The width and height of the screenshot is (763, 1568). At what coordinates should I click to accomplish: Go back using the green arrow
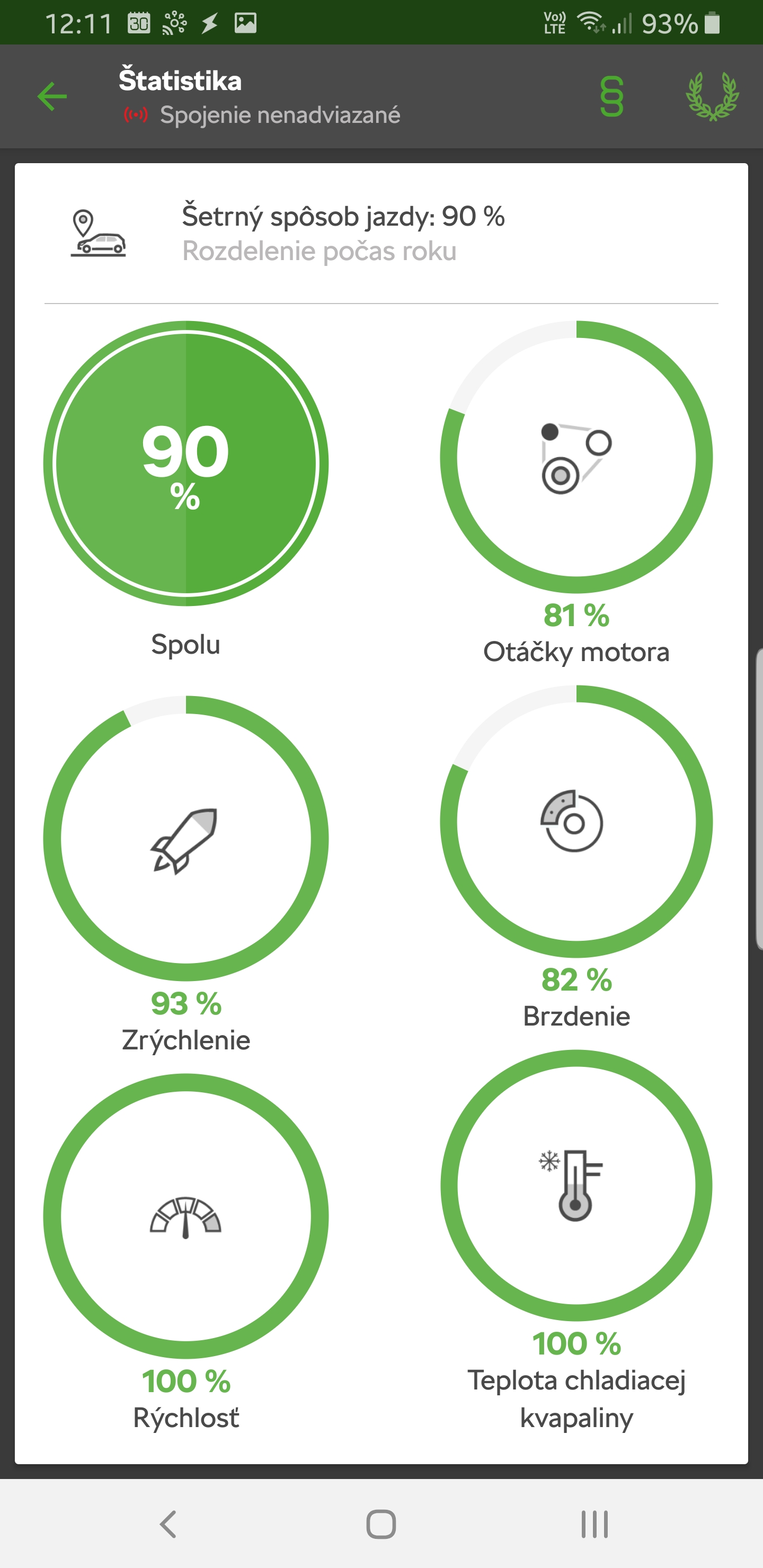point(52,96)
